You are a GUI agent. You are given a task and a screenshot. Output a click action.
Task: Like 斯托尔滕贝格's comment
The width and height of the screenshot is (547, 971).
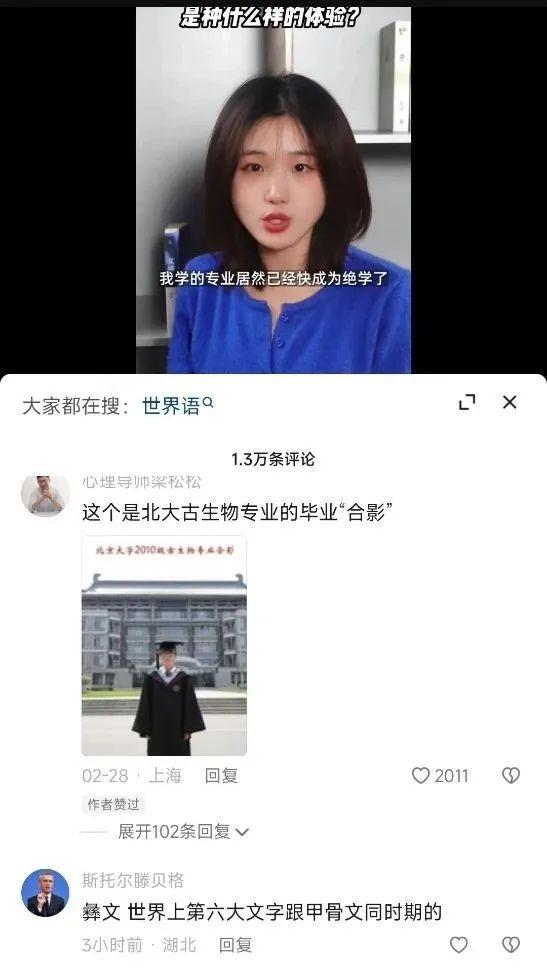pyautogui.click(x=458, y=945)
